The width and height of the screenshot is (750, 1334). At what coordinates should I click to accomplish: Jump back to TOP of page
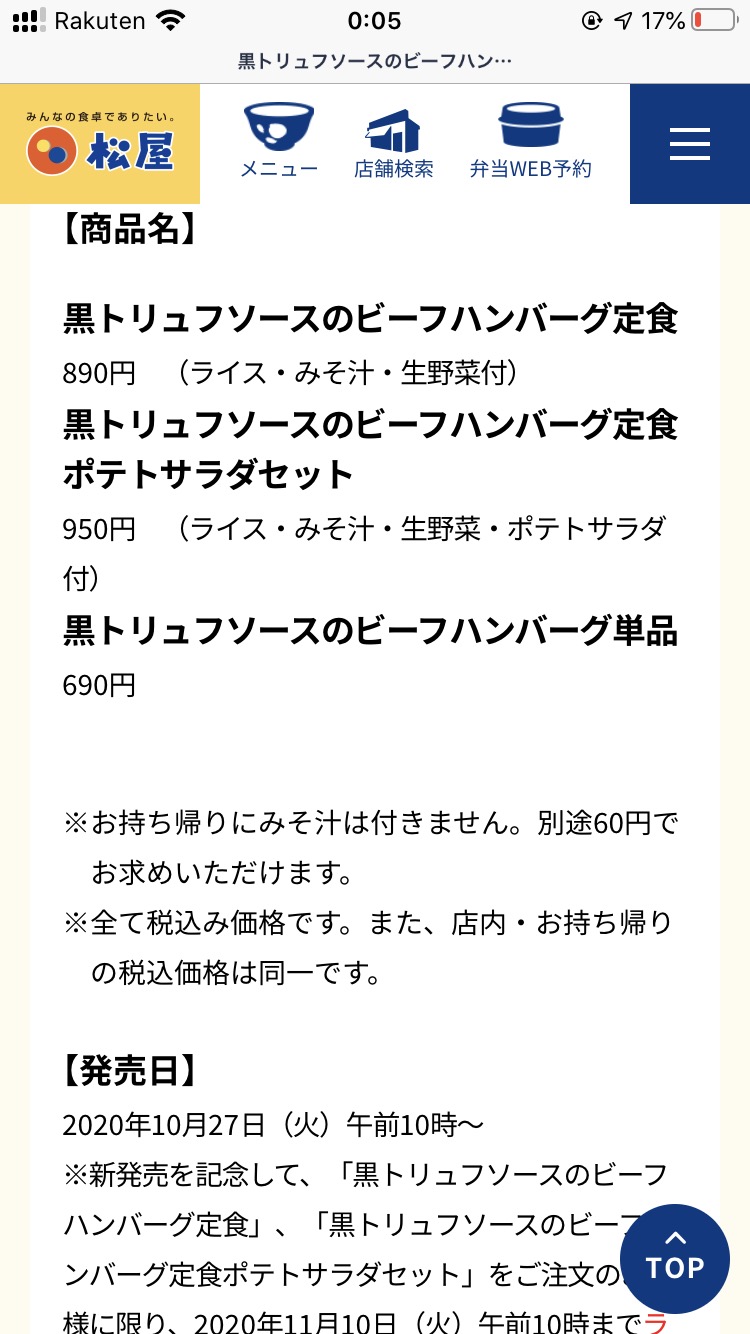[x=675, y=1258]
